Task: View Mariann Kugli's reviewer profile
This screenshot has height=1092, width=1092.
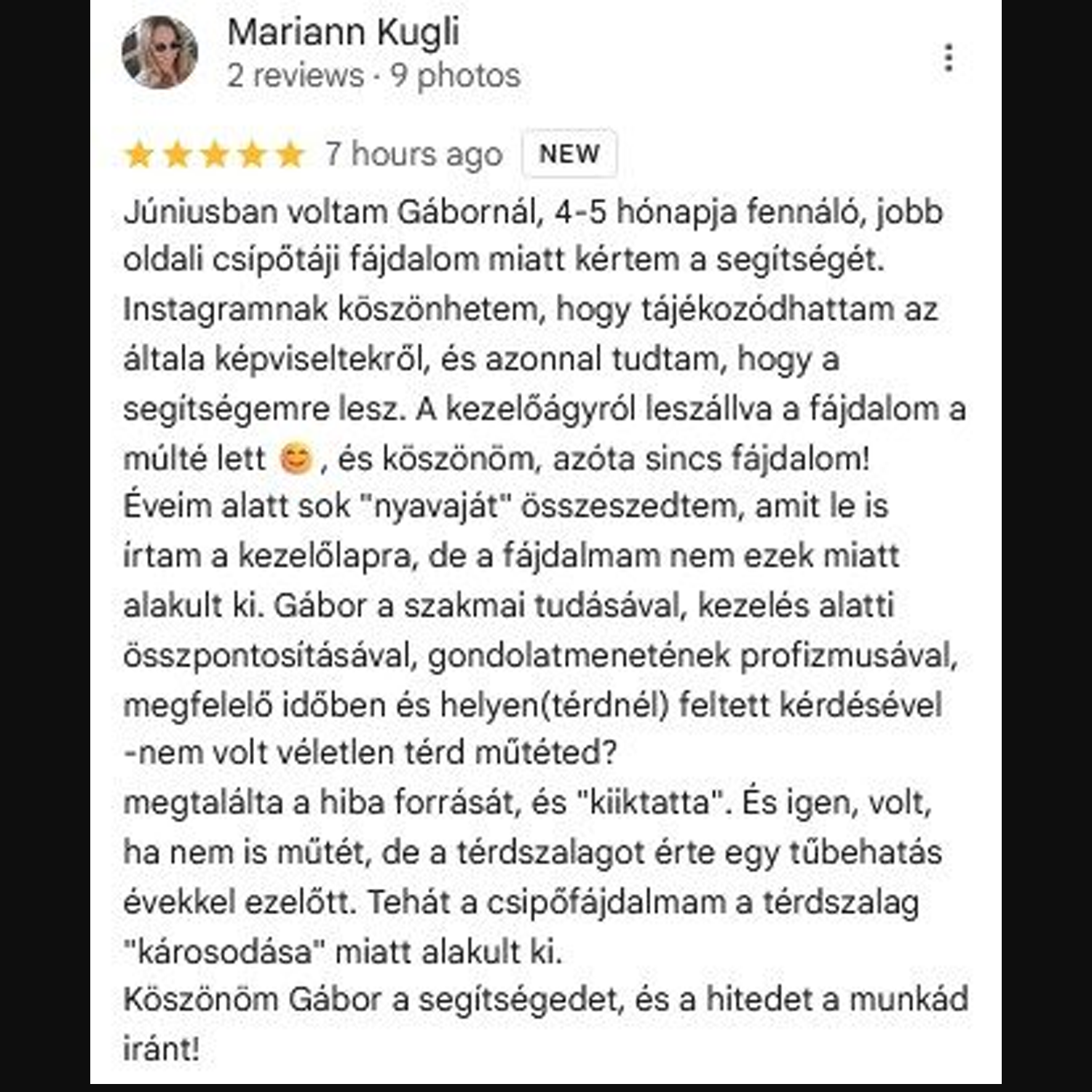Action: (343, 33)
